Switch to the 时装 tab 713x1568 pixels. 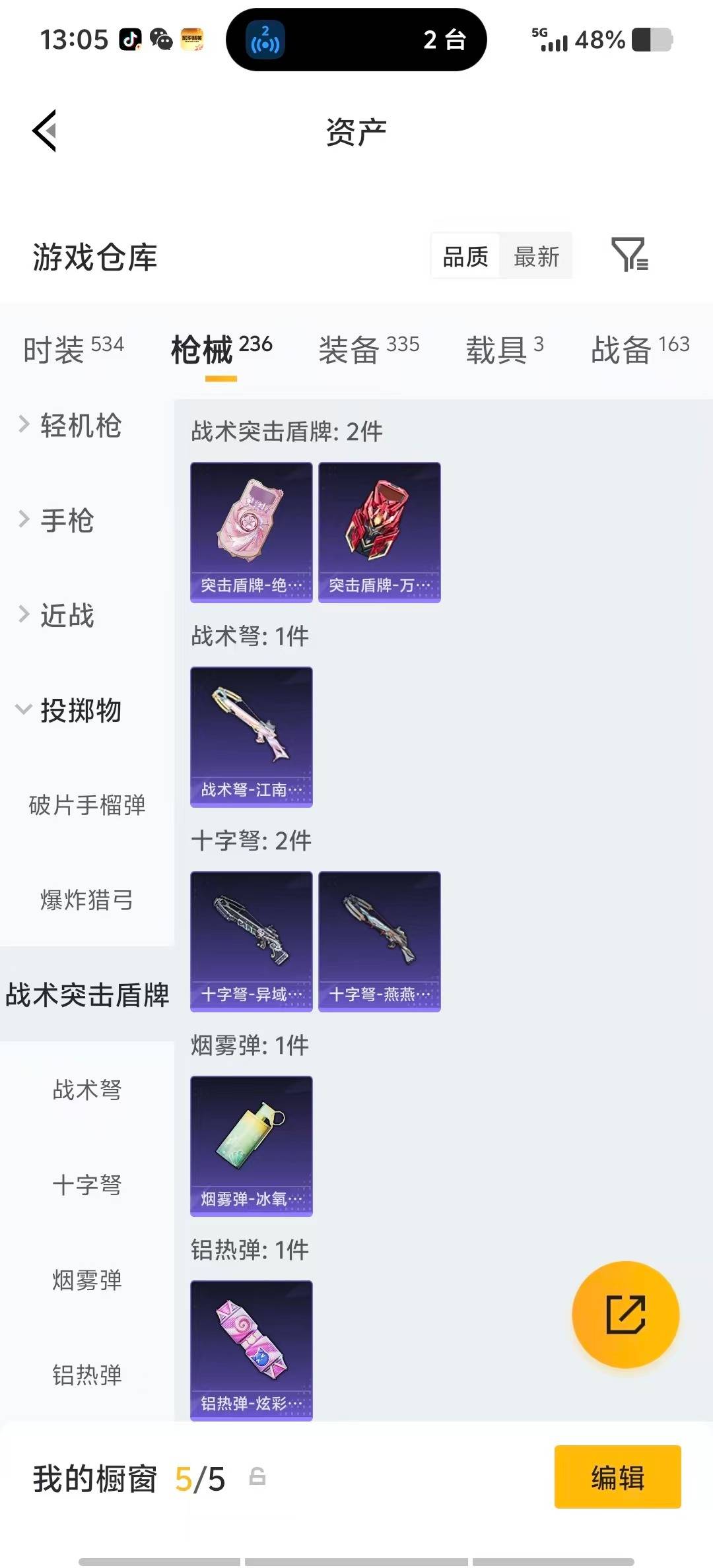tap(51, 350)
